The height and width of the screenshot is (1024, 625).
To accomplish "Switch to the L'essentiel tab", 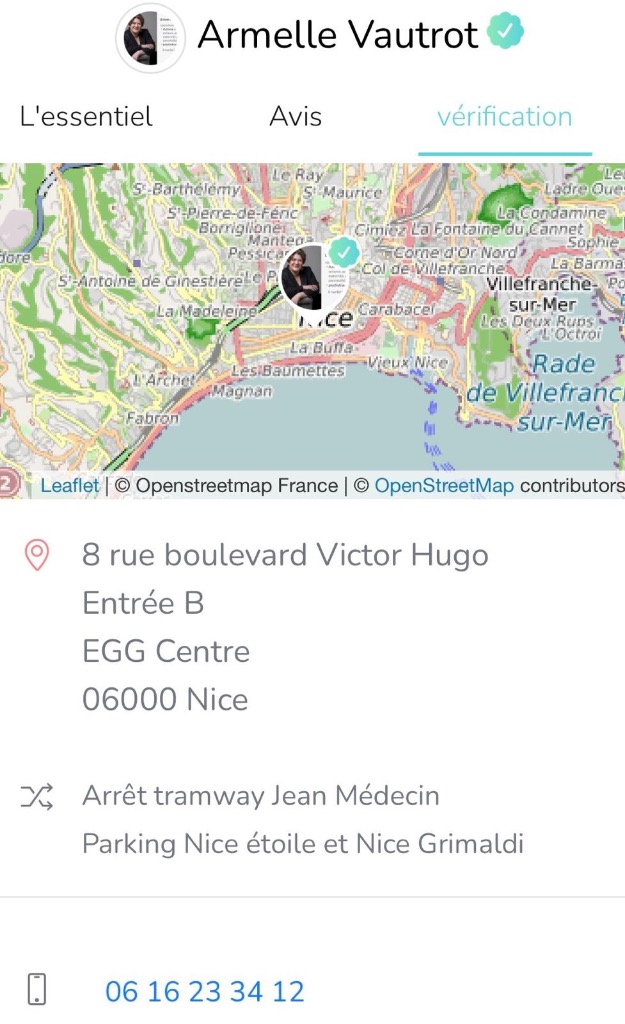I will pos(86,117).
